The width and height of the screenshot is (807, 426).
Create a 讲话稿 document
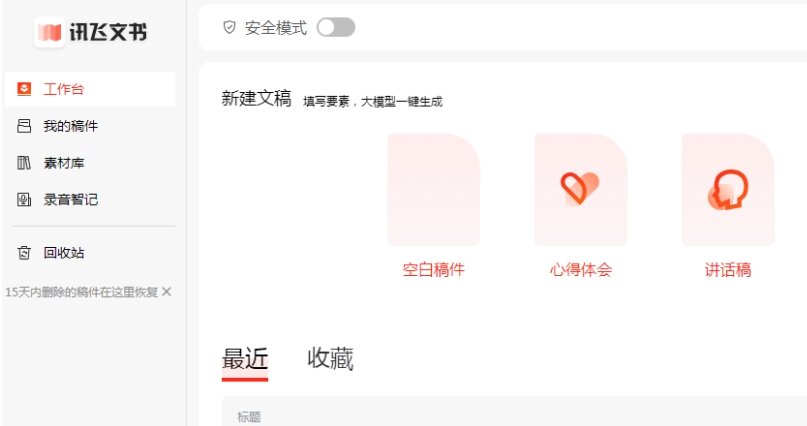tap(727, 190)
